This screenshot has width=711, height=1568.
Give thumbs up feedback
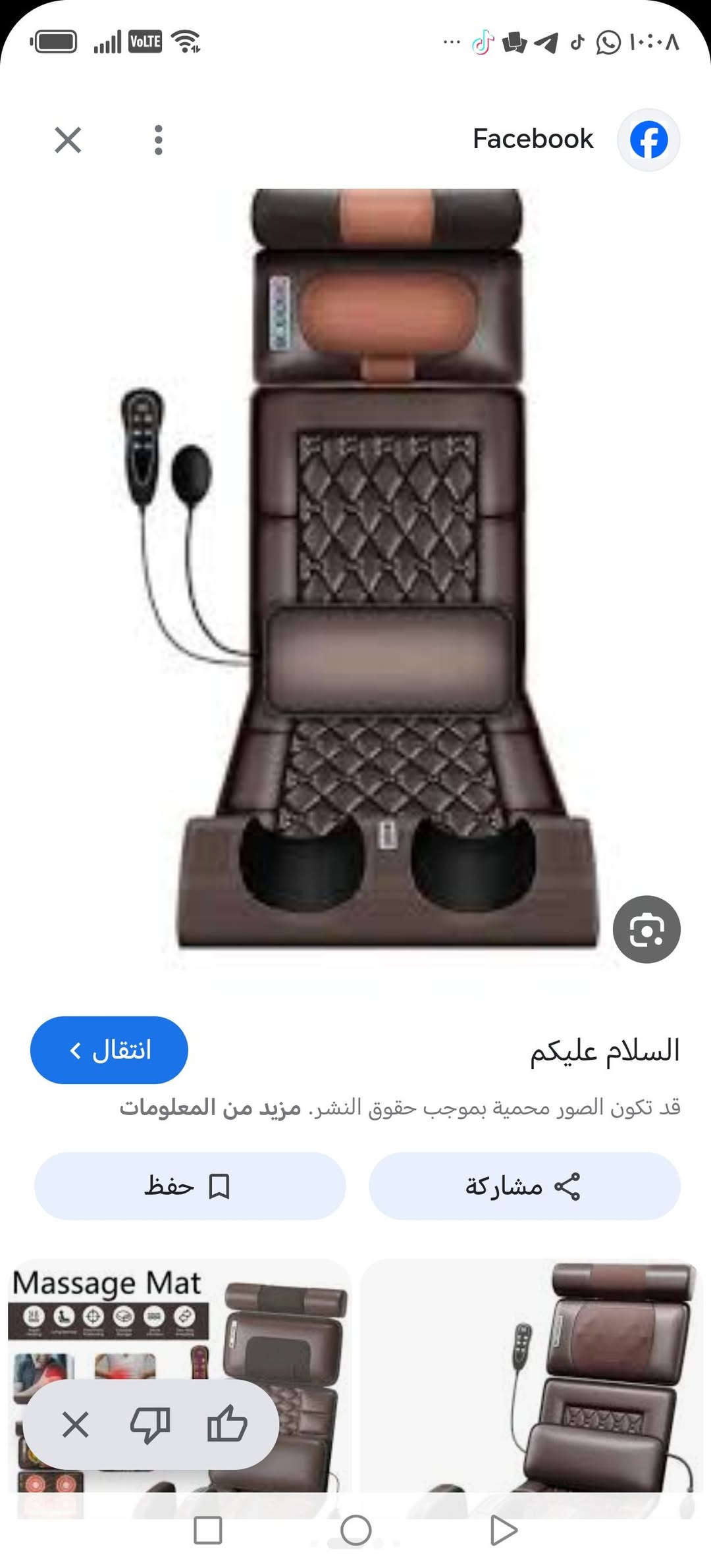coord(226,1425)
